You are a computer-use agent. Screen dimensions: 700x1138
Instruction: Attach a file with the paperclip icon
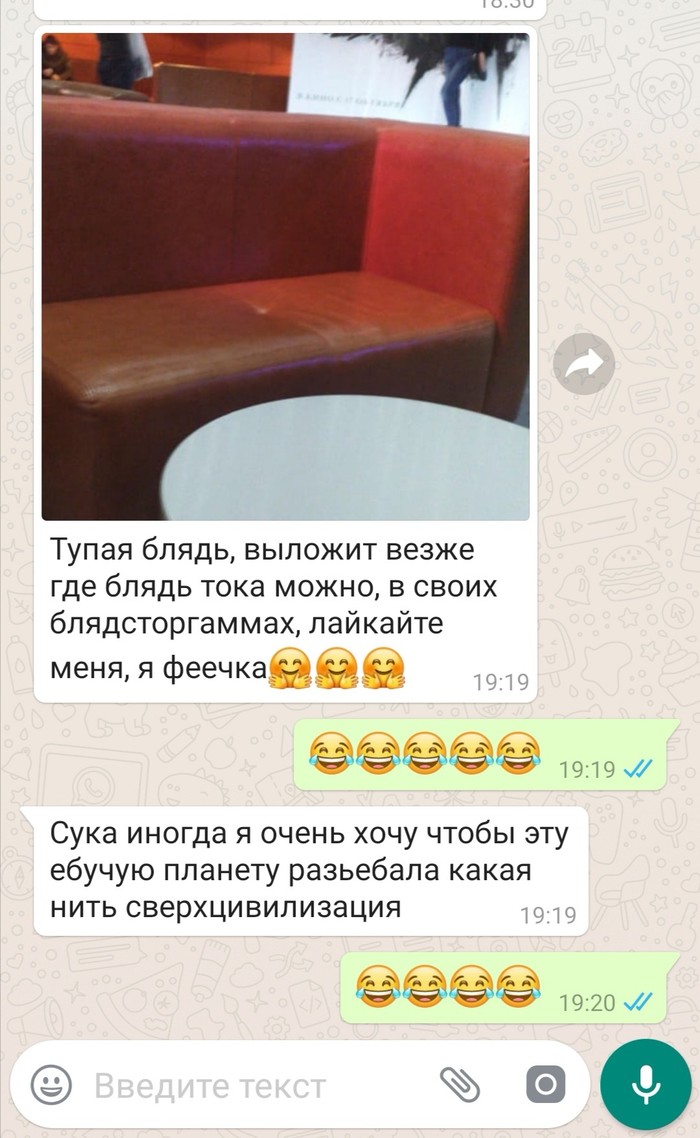[461, 1085]
